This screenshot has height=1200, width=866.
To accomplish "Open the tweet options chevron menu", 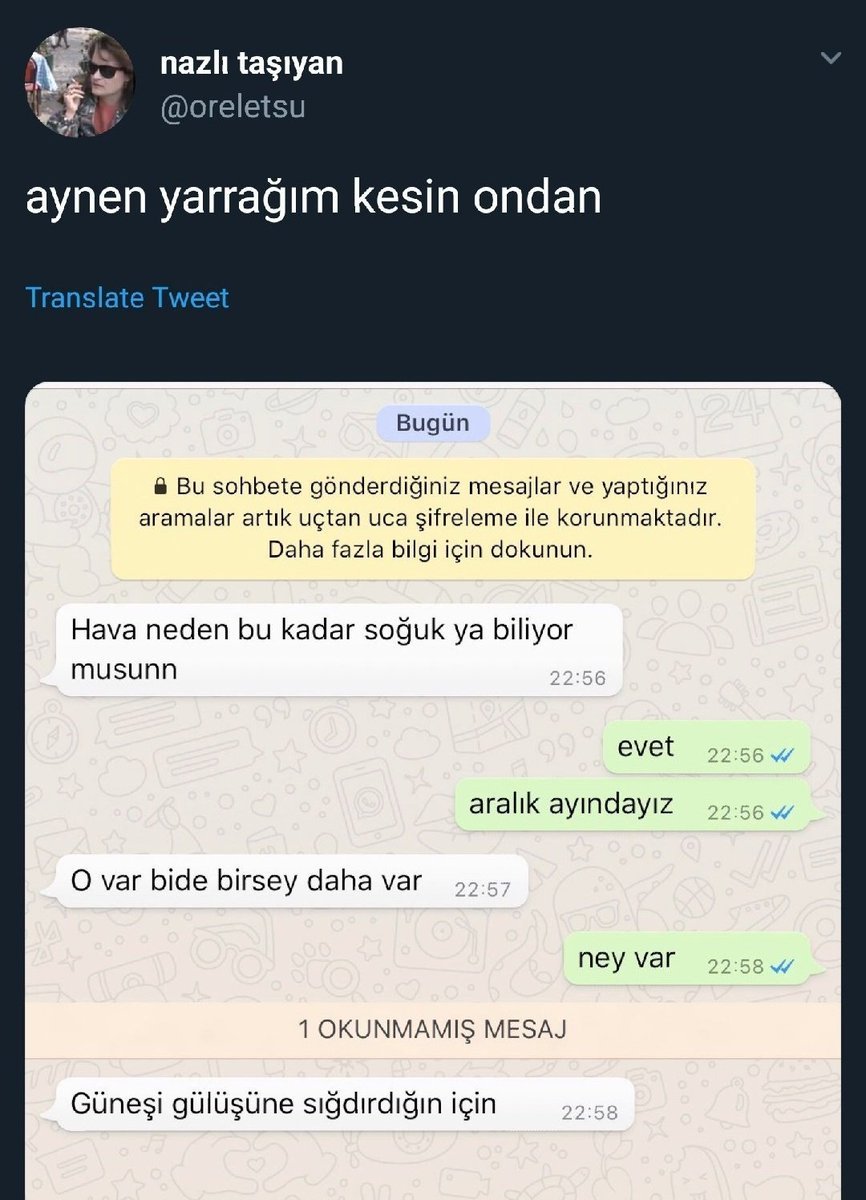I will [830, 60].
